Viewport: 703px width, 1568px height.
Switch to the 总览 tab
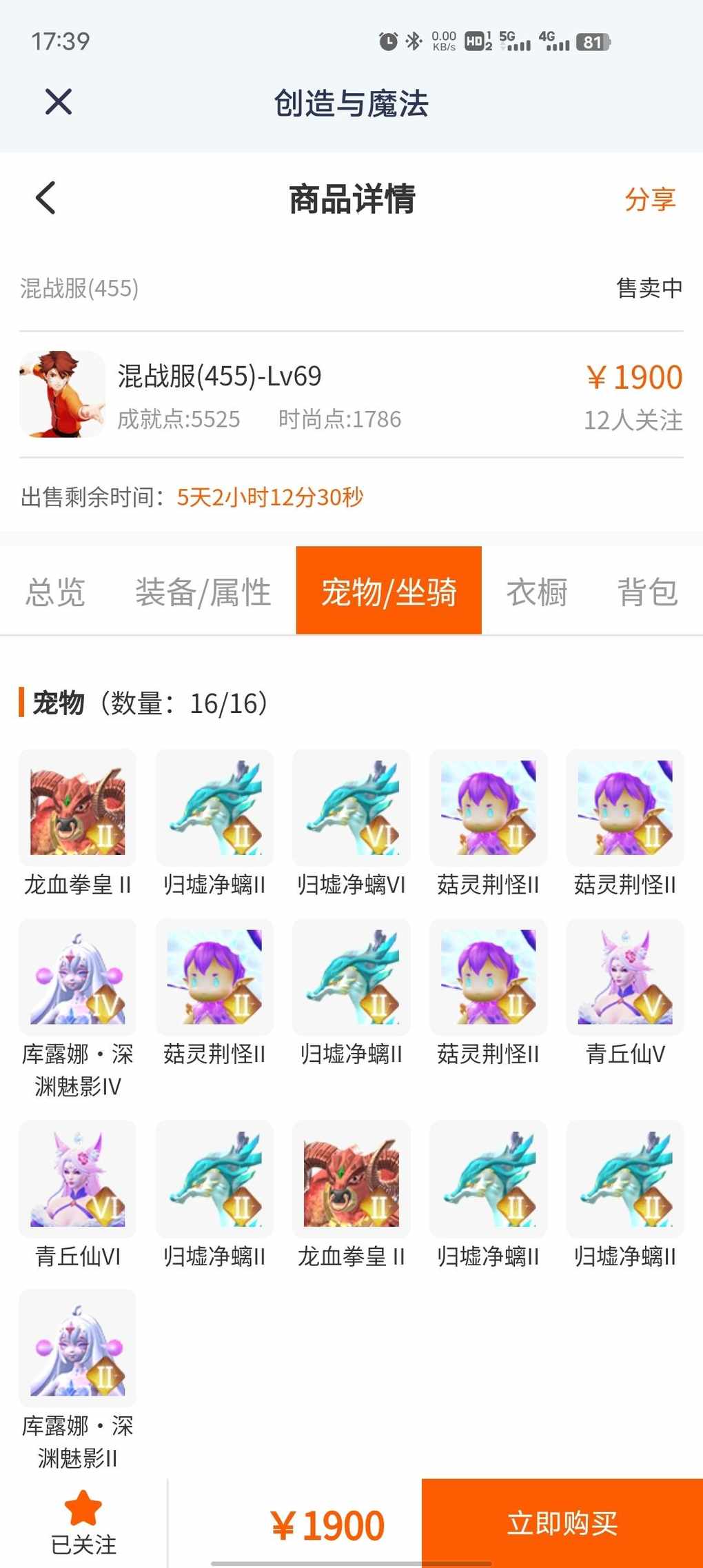tap(55, 592)
